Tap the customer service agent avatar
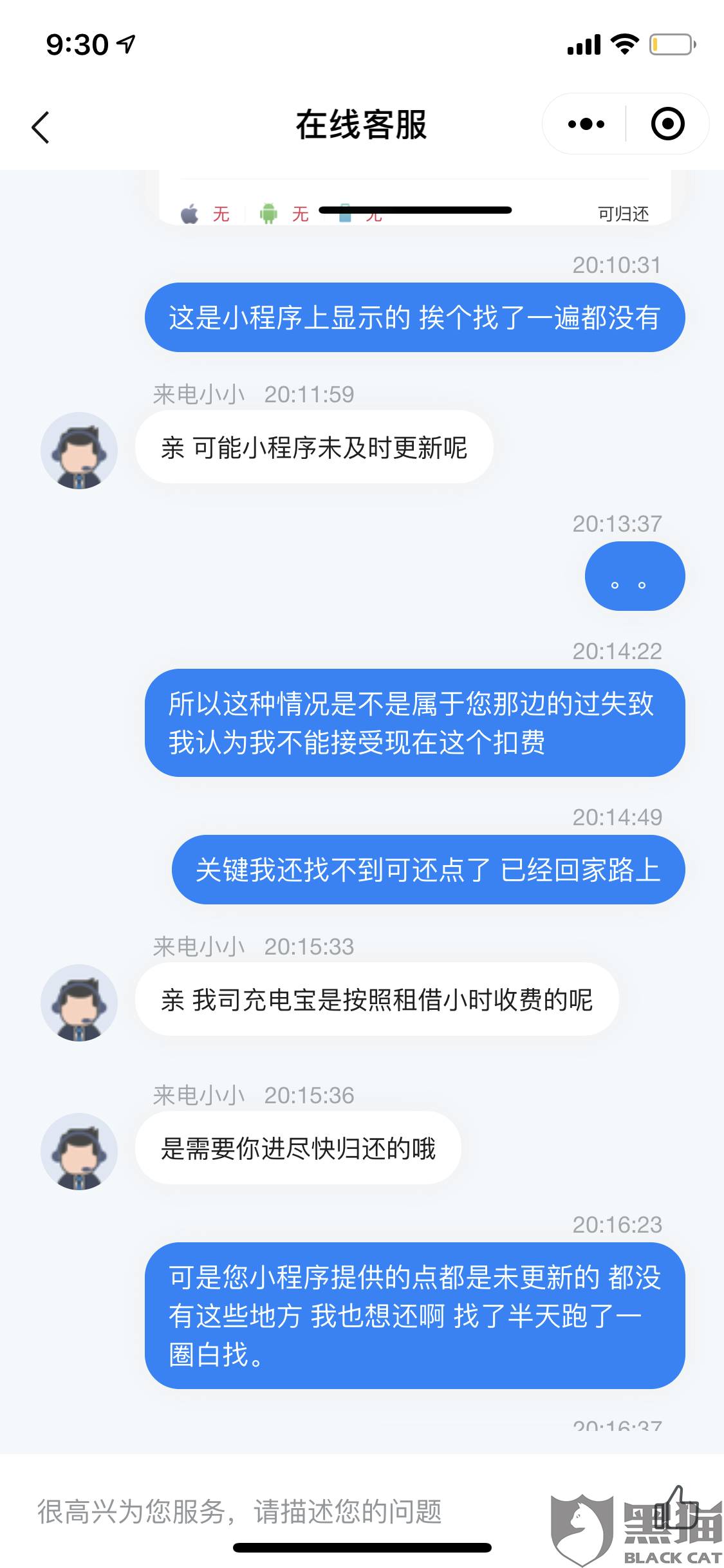Screen dimensions: 724x1568 click(79, 449)
